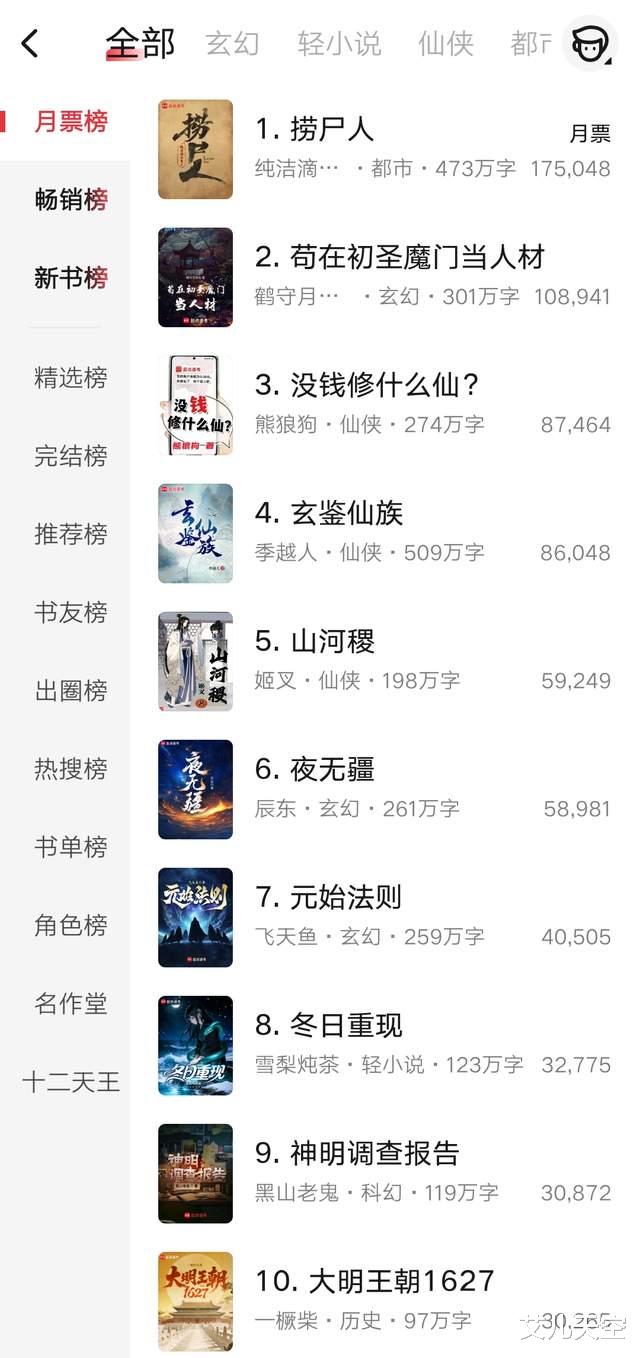Open 十二天王 in the sidebar
This screenshot has width=640, height=1358.
[71, 1082]
